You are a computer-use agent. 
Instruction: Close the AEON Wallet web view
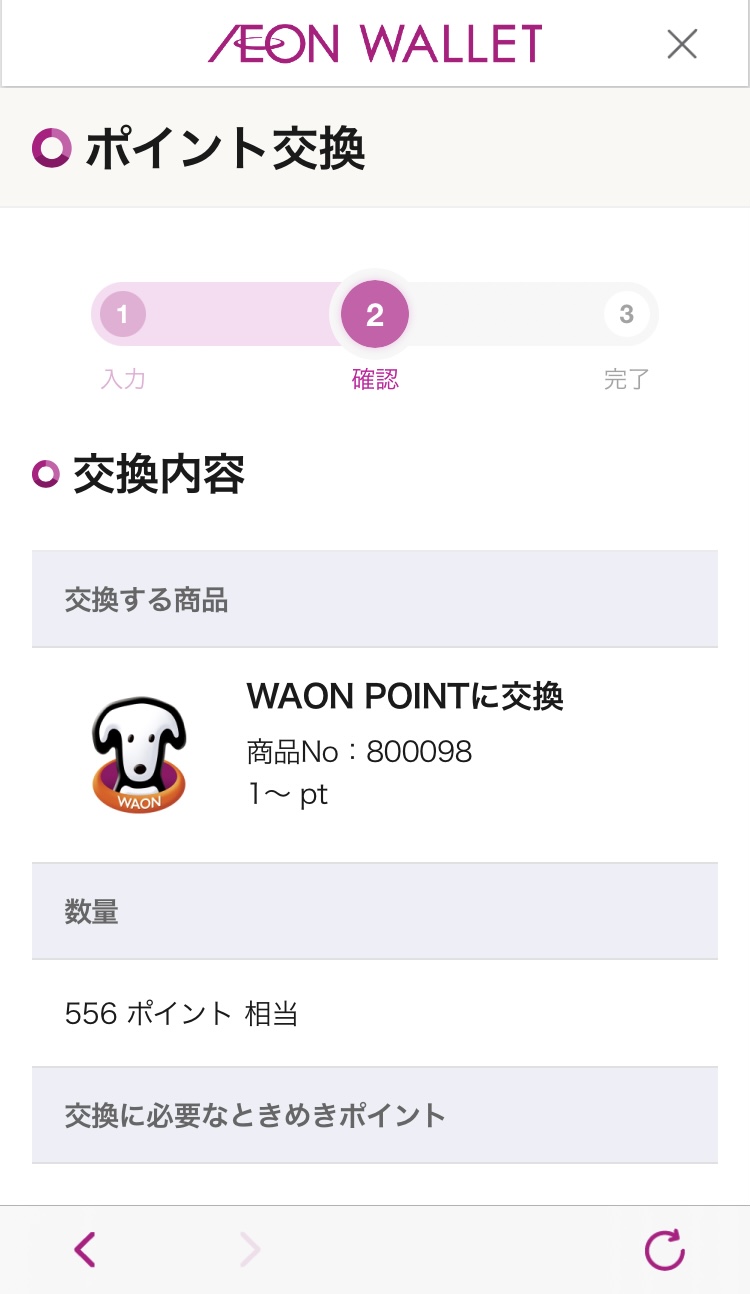click(x=682, y=44)
